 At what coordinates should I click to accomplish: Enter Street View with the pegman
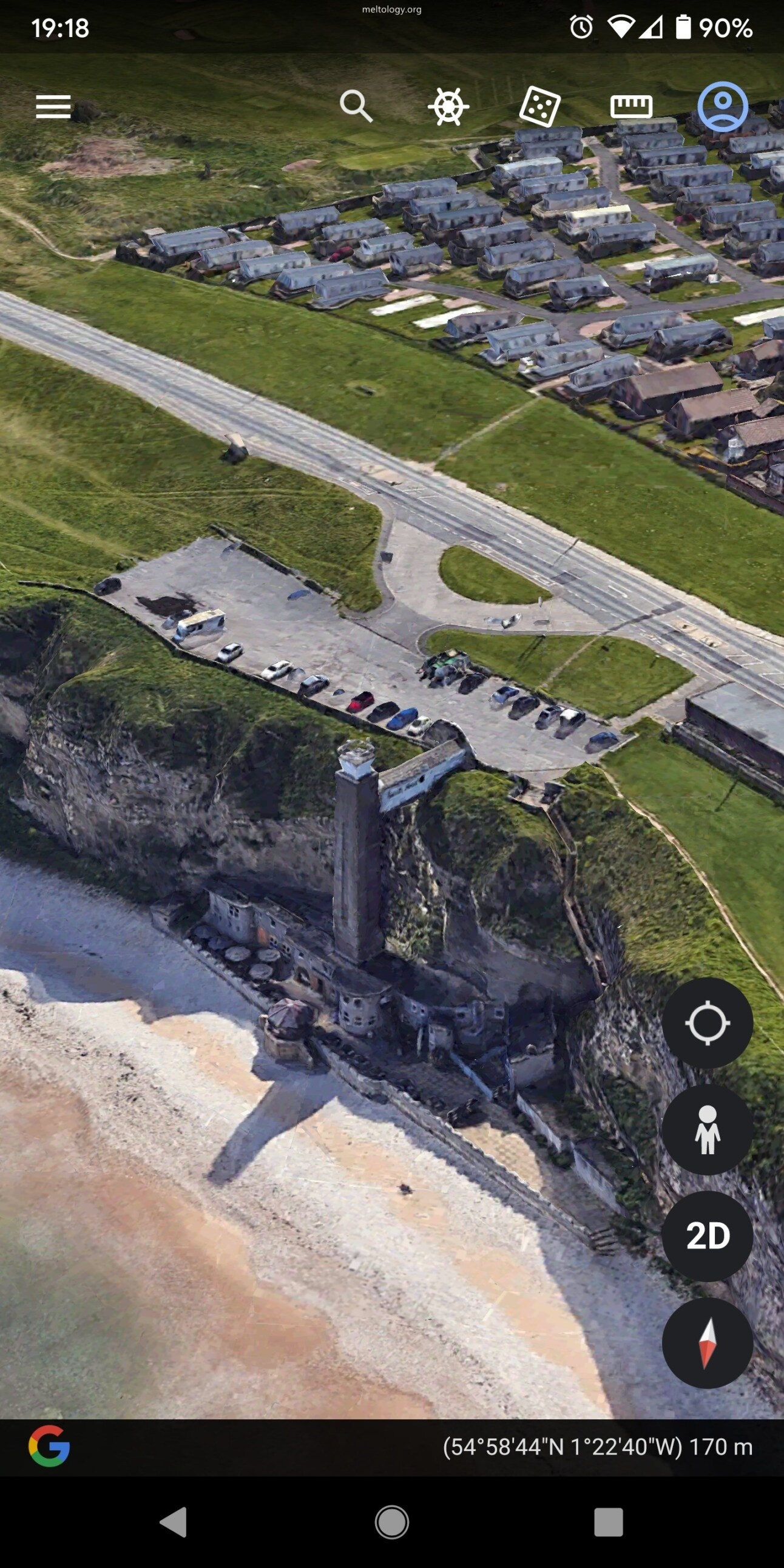point(708,1130)
